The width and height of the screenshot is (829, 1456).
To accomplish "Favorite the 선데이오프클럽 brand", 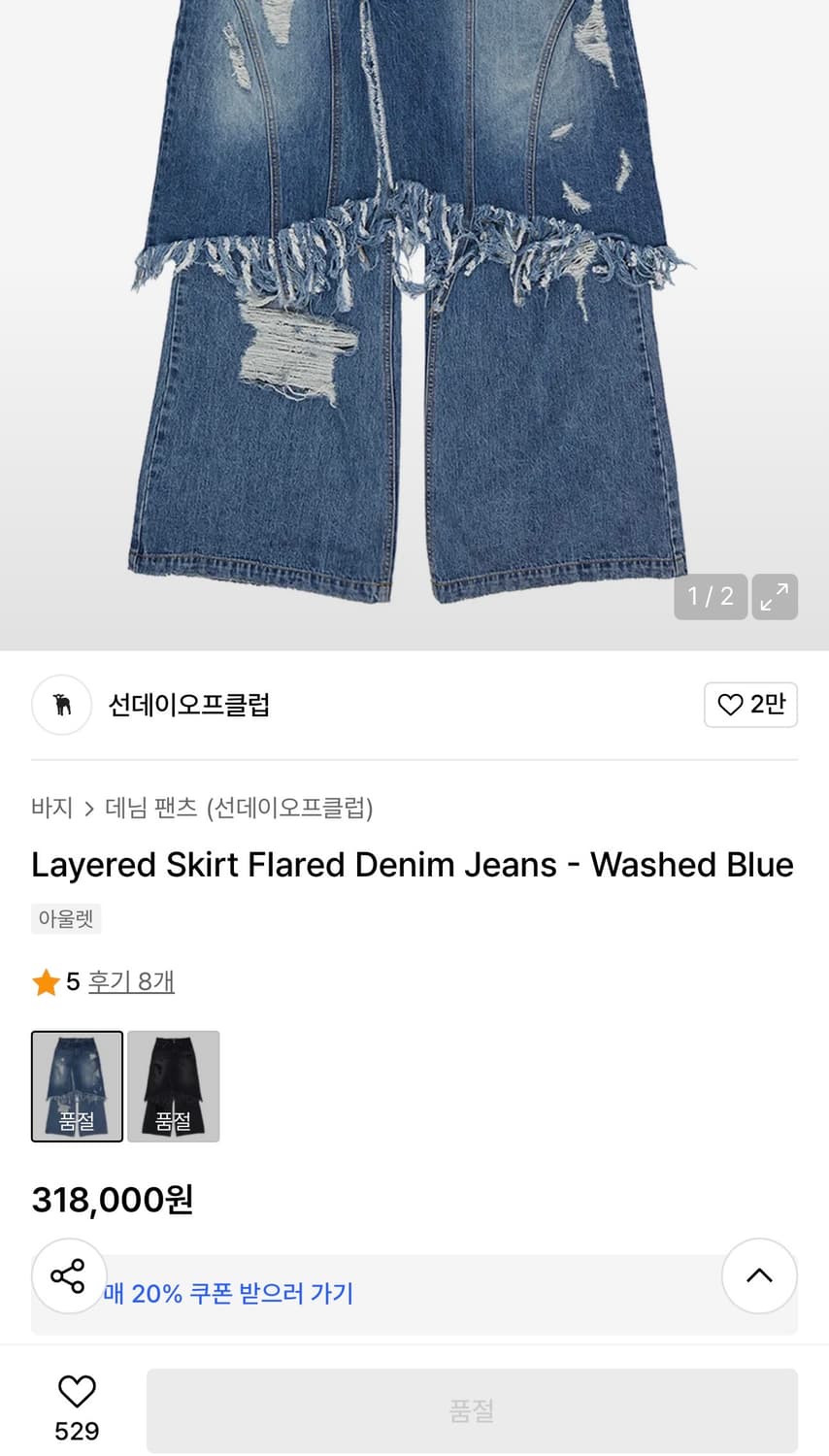I will pyautogui.click(x=750, y=705).
